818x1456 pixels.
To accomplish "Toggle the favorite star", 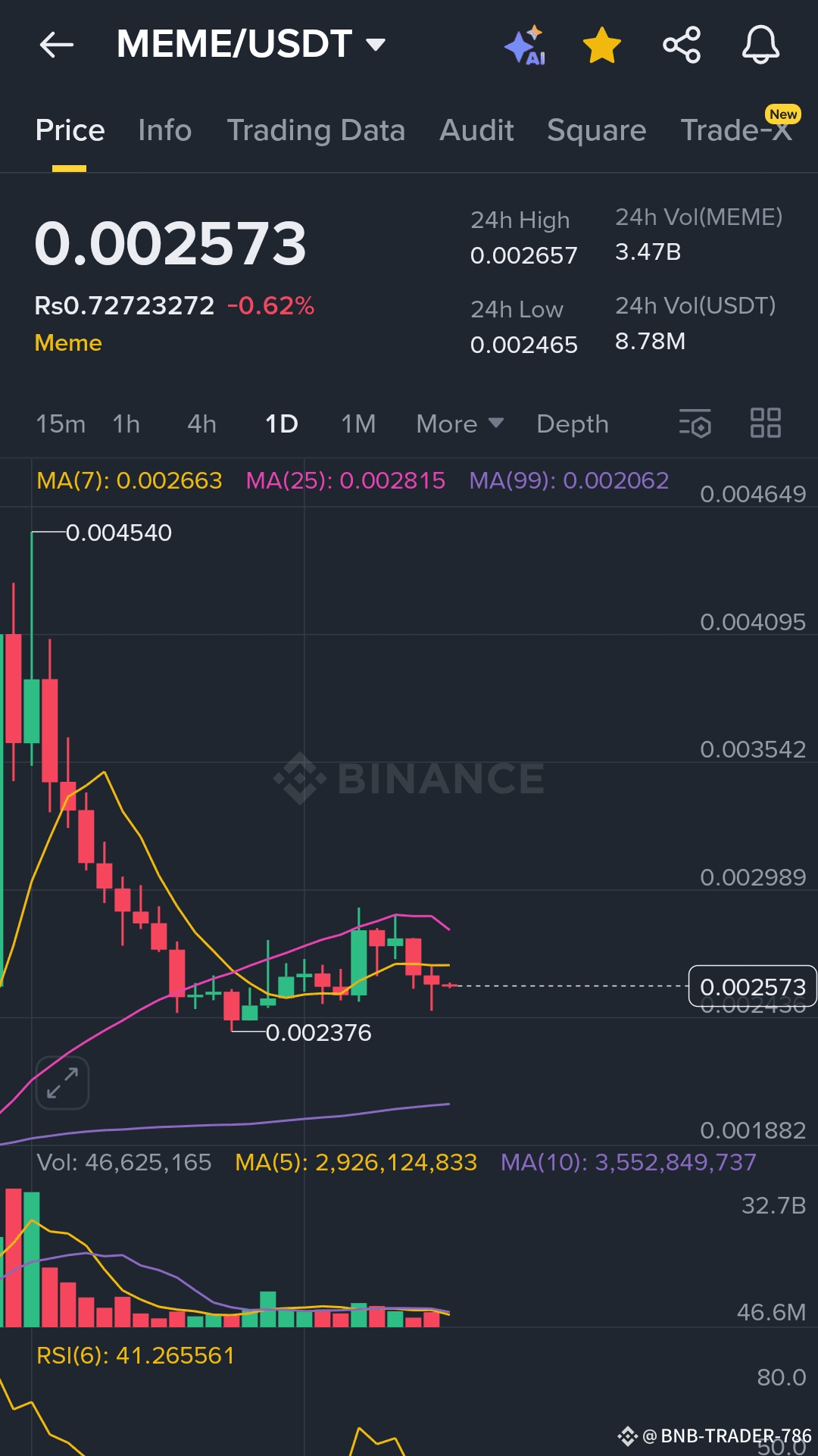I will 602,45.
